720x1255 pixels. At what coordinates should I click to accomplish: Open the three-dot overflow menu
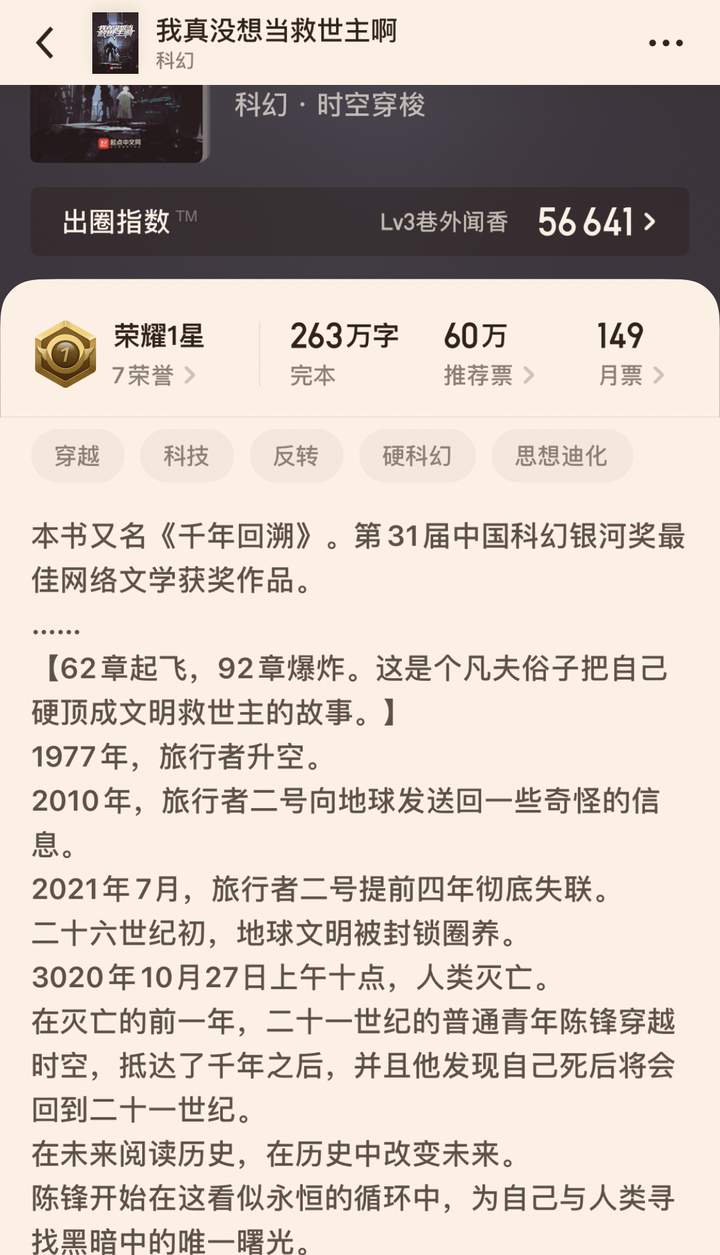tap(666, 43)
